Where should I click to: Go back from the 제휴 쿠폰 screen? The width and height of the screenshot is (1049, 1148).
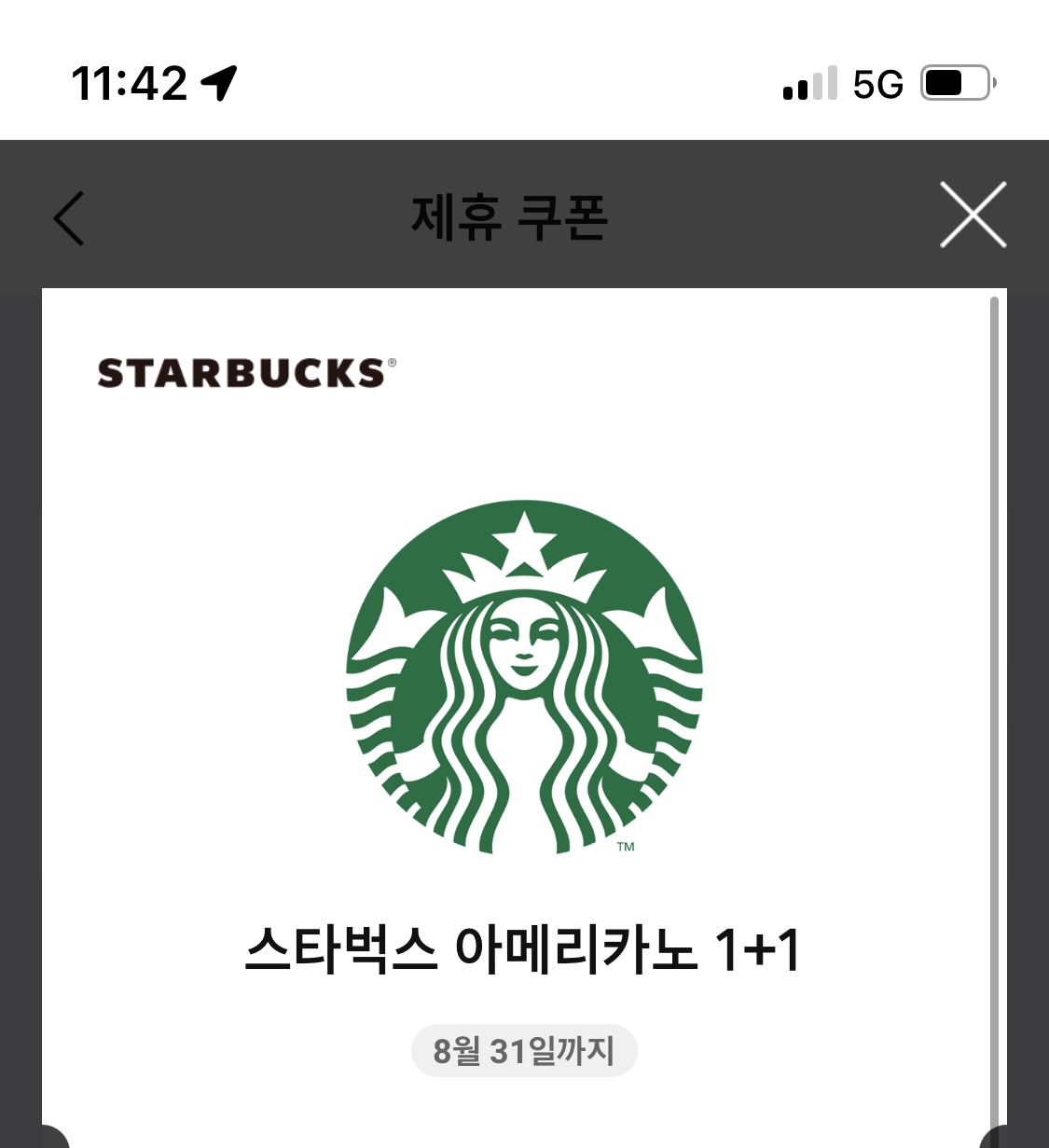[70, 218]
